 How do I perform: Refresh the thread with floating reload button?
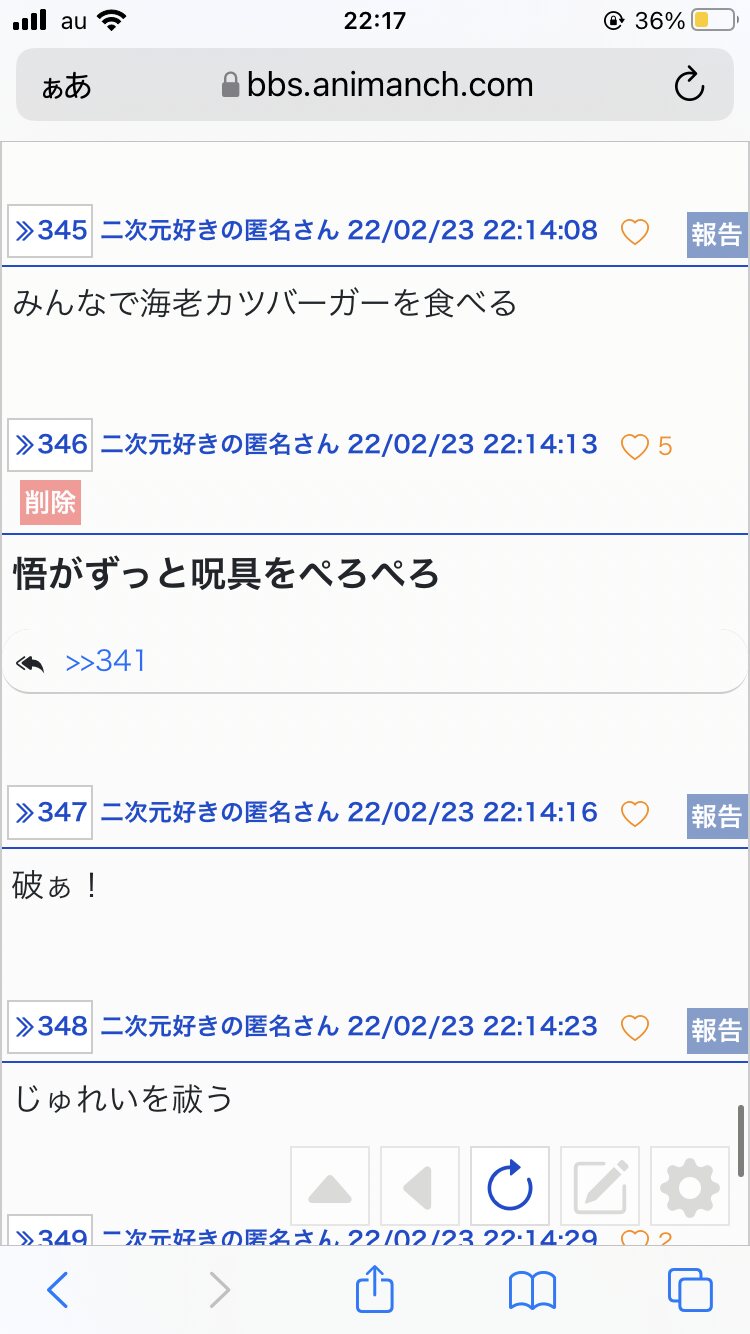510,1186
